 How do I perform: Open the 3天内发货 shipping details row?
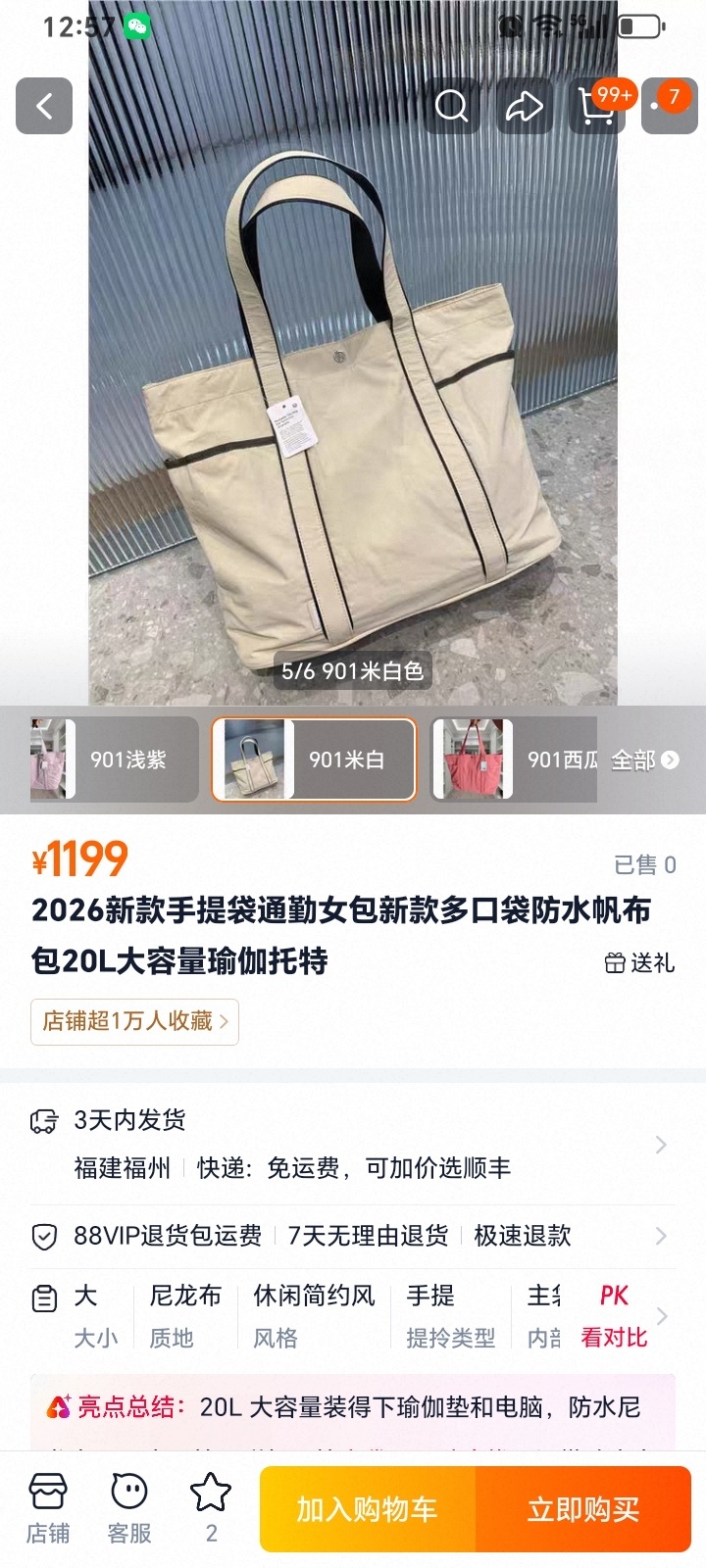tap(353, 1144)
